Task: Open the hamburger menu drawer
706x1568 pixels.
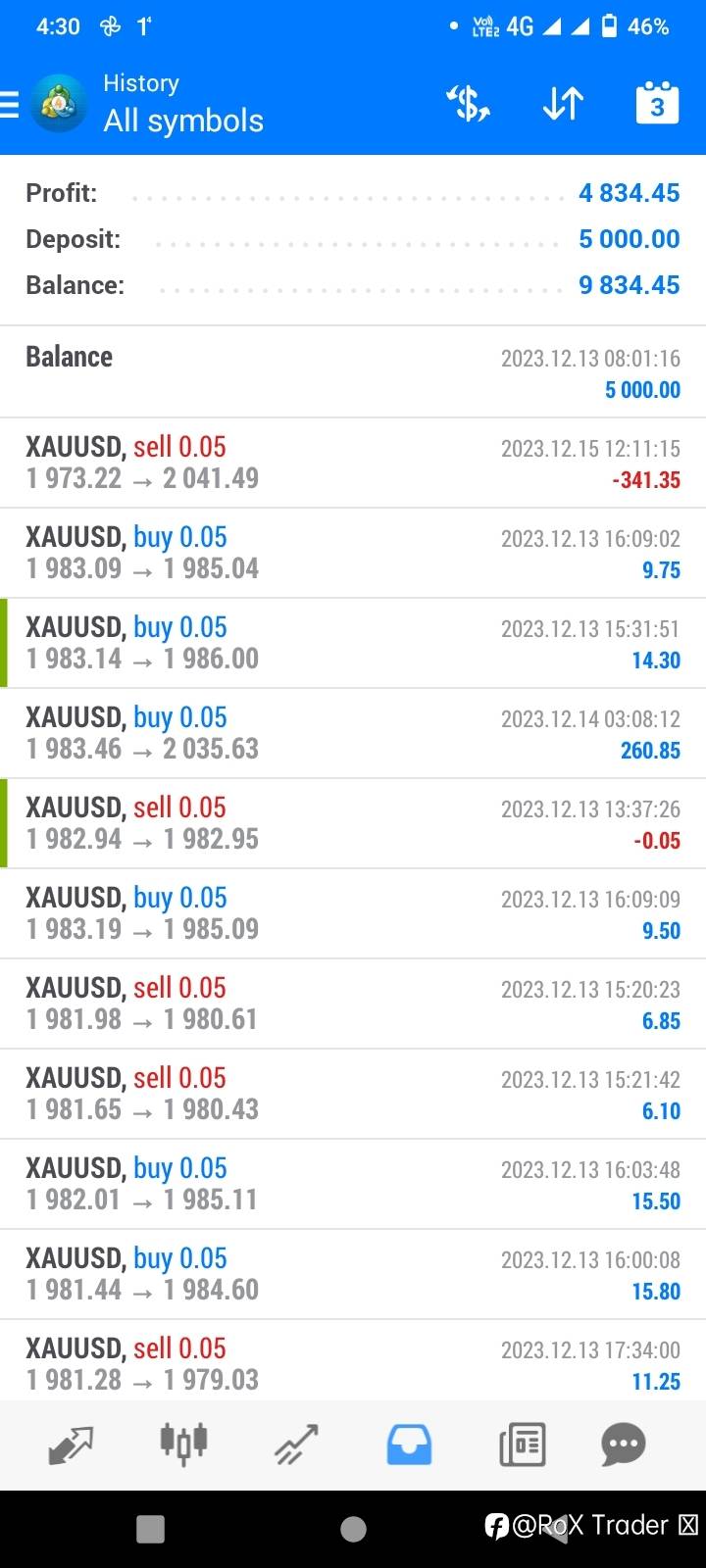Action: pos(10,105)
